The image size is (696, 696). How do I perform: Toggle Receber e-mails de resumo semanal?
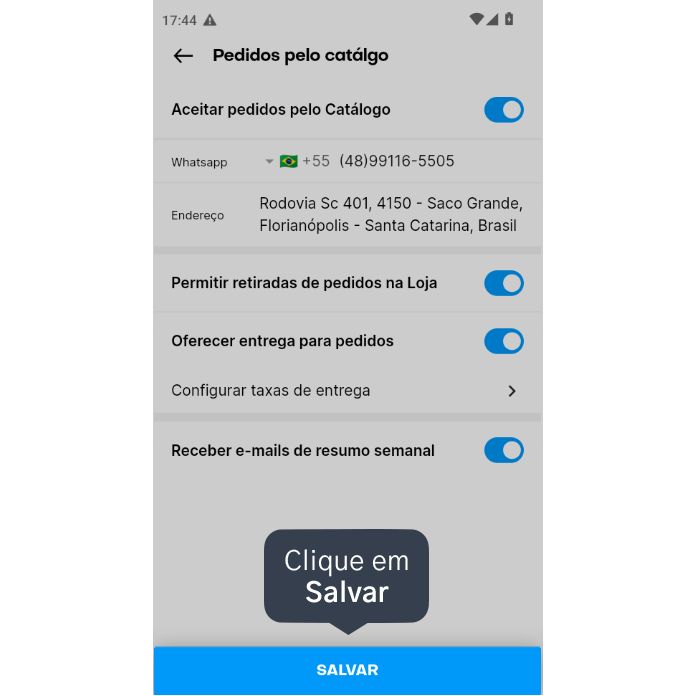[x=503, y=451]
